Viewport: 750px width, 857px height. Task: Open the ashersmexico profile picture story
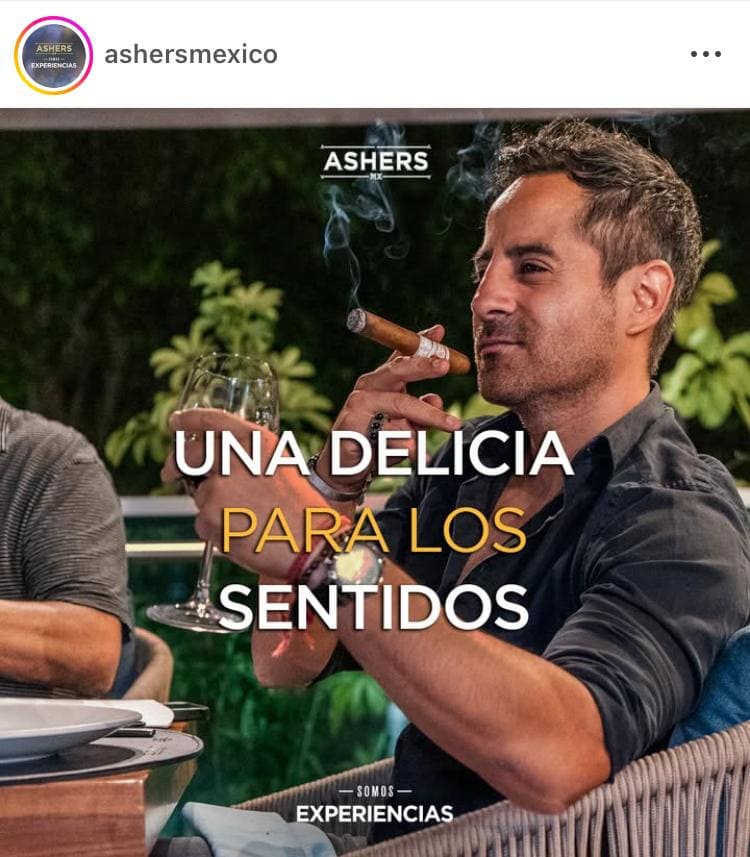tap(53, 55)
